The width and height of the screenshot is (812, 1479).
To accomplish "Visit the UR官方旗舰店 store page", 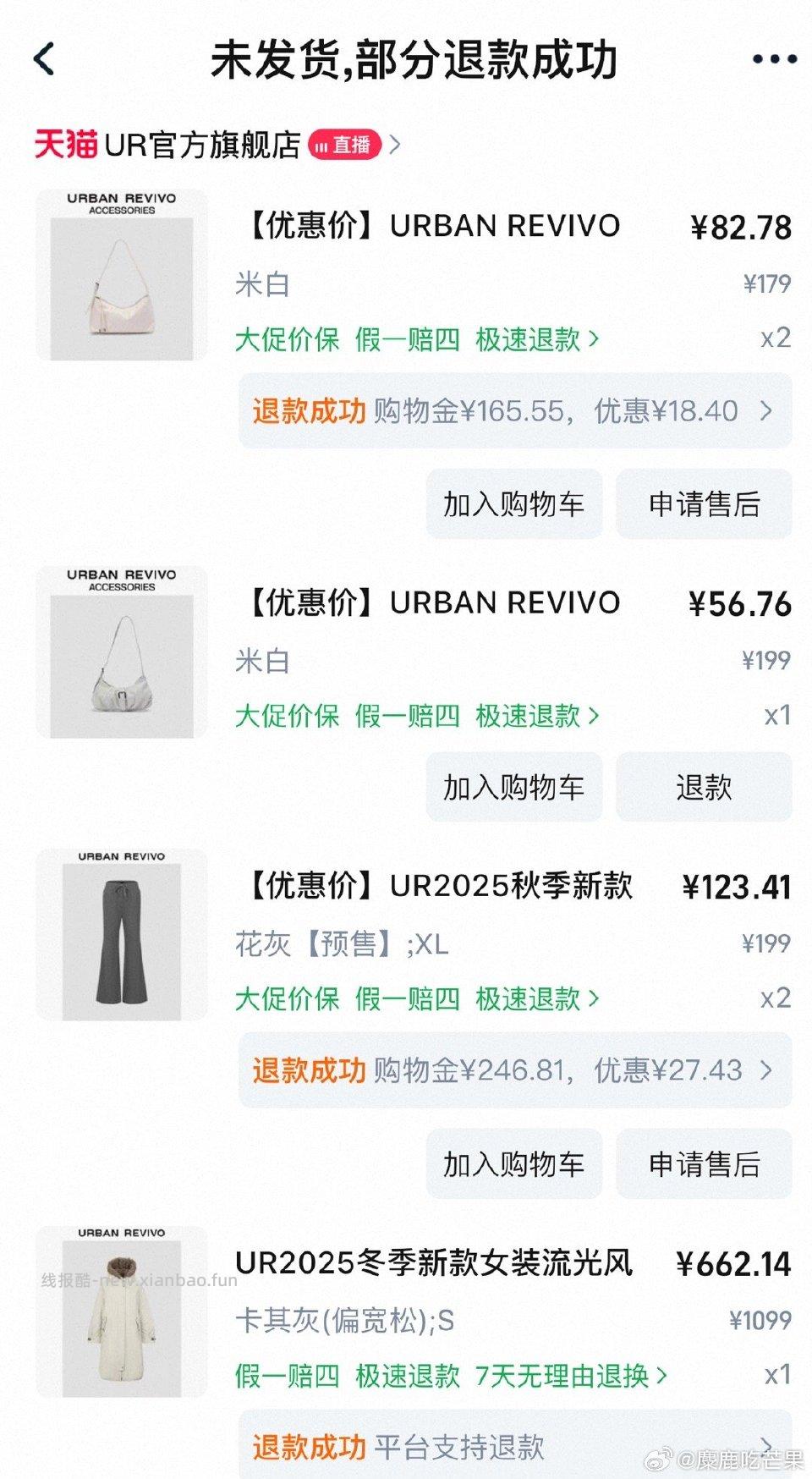I will click(x=203, y=146).
